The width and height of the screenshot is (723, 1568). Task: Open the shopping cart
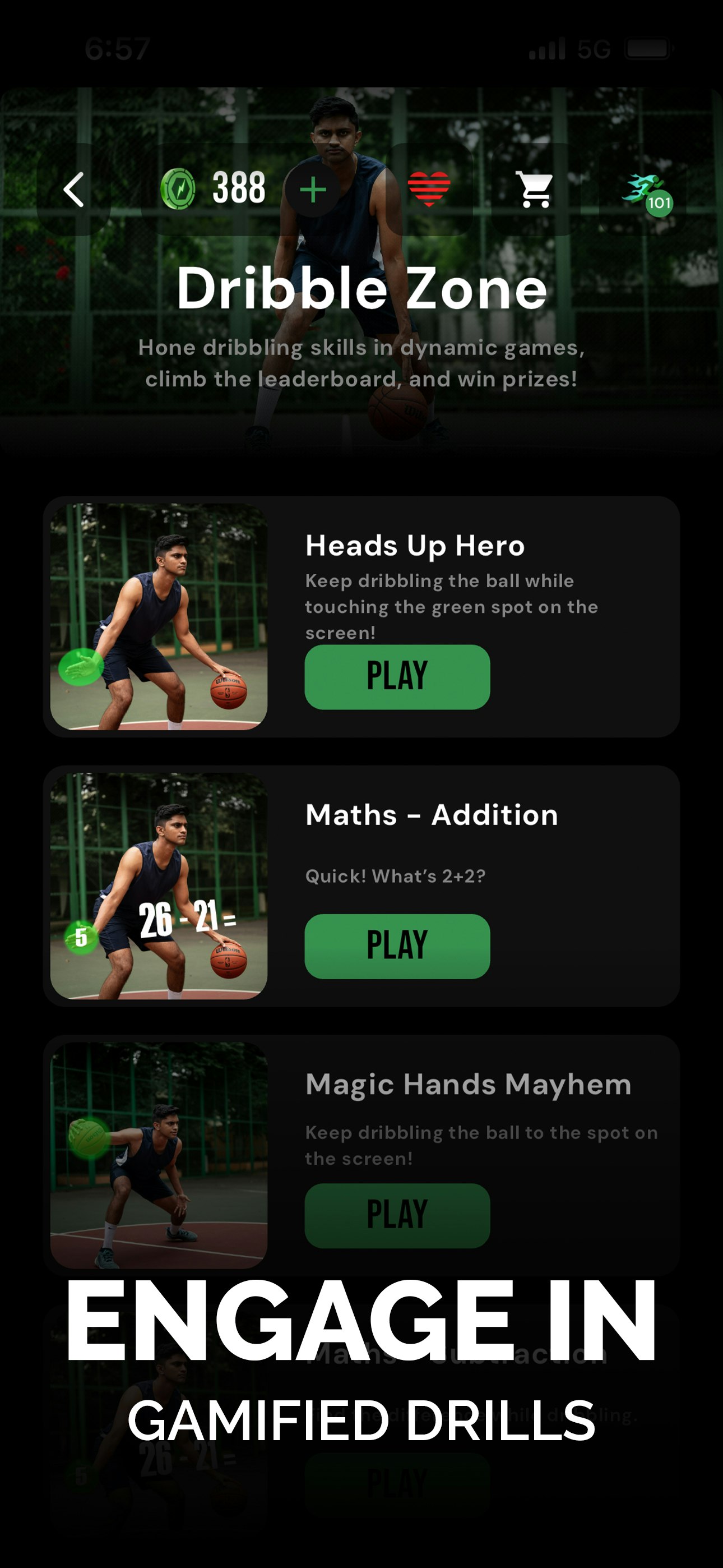tap(534, 190)
